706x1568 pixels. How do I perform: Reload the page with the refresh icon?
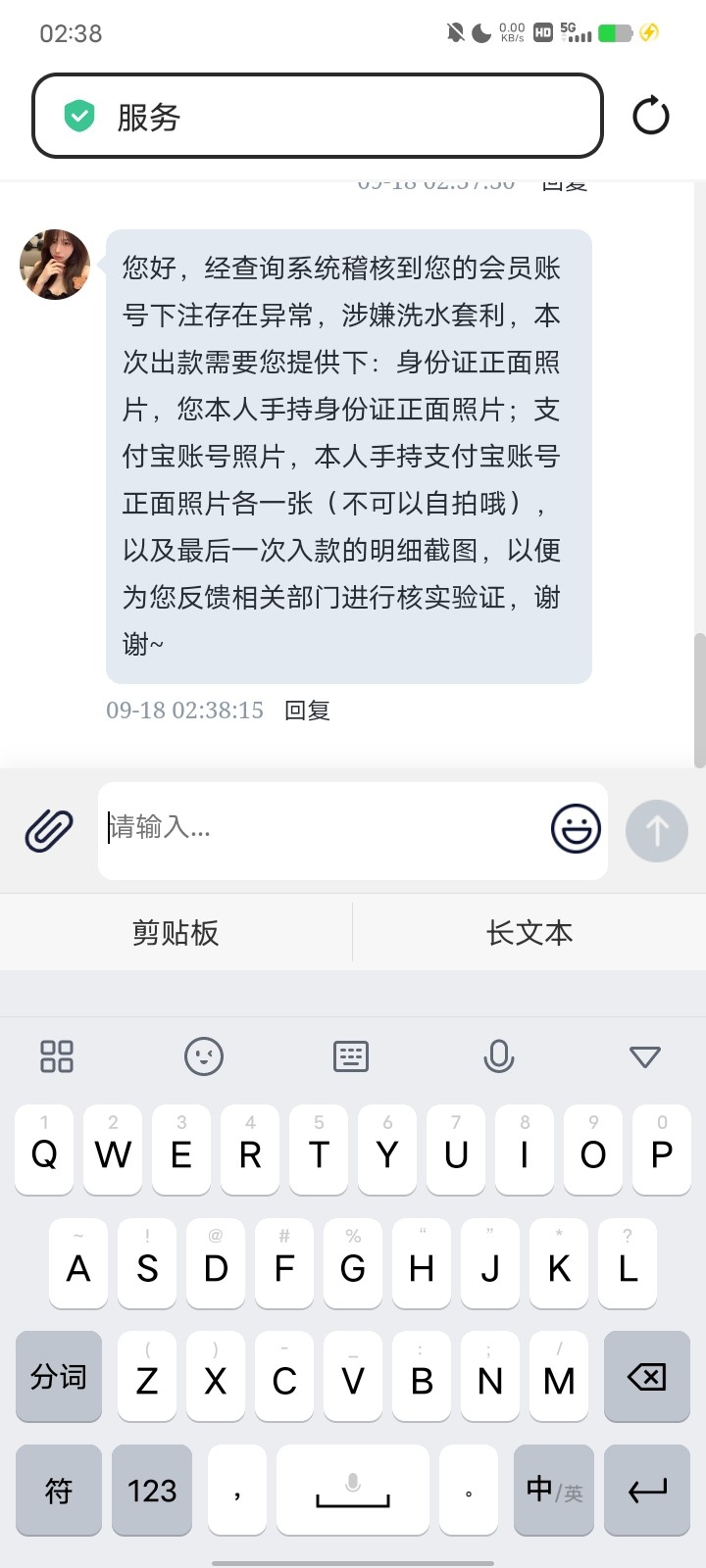tap(650, 117)
